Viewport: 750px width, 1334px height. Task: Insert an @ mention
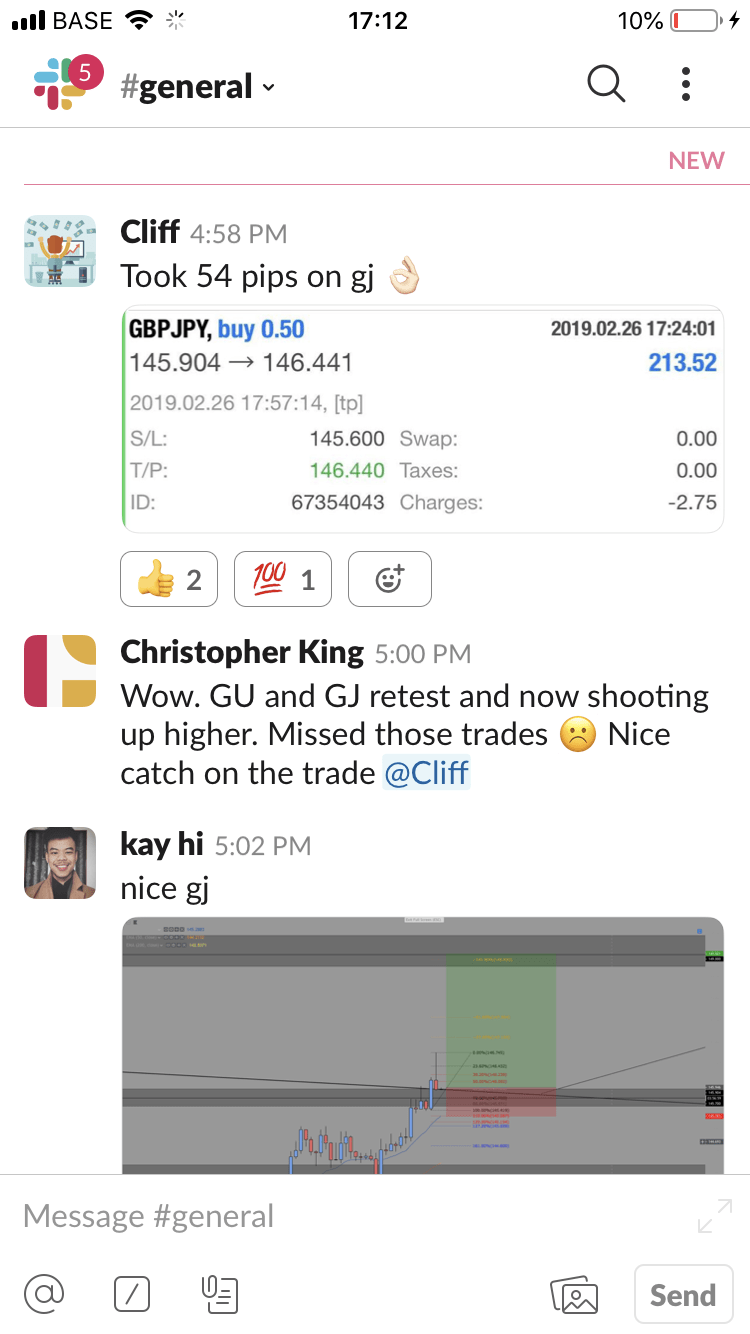pos(44,1295)
